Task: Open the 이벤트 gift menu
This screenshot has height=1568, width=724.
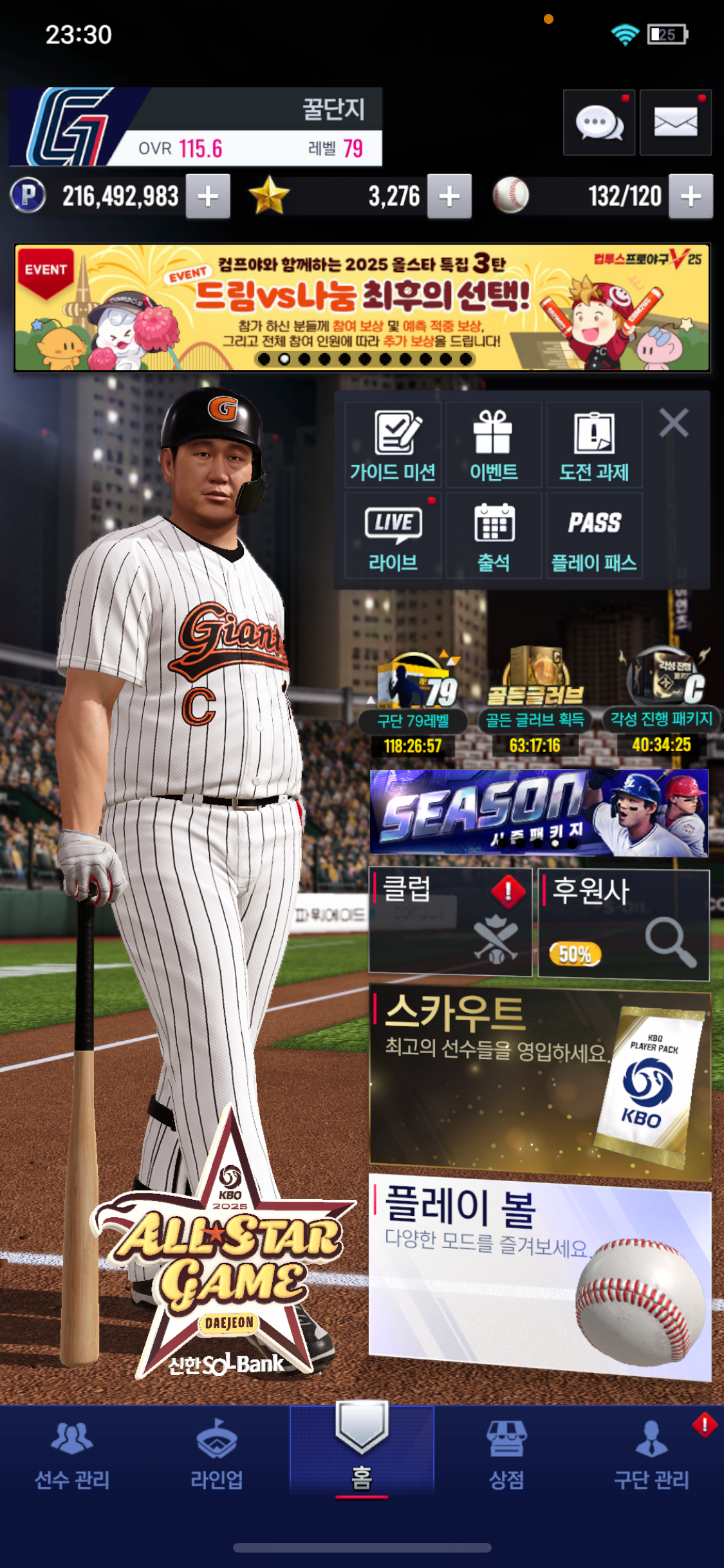Action: tap(494, 445)
